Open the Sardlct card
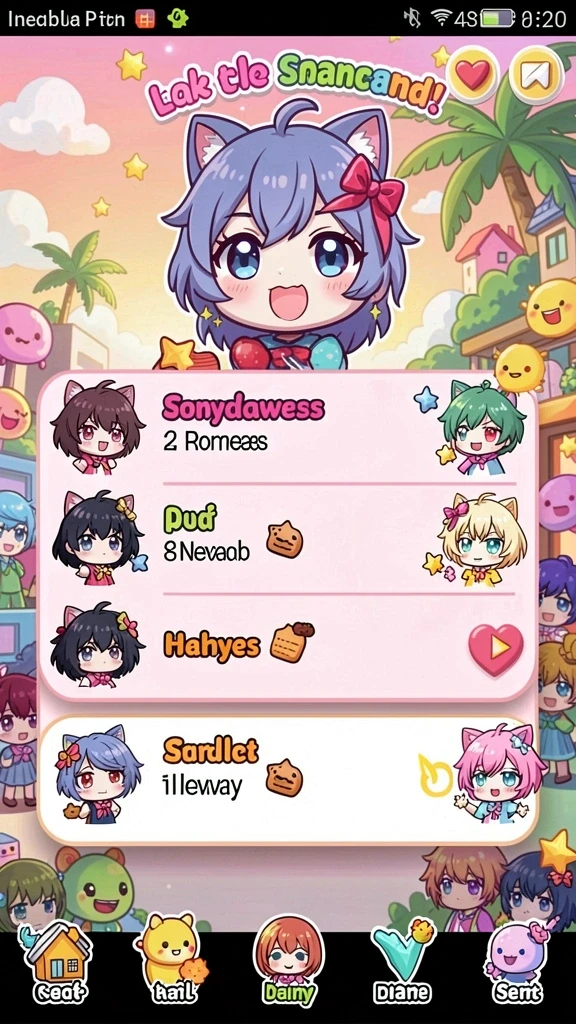The width and height of the screenshot is (576, 1024). 288,780
